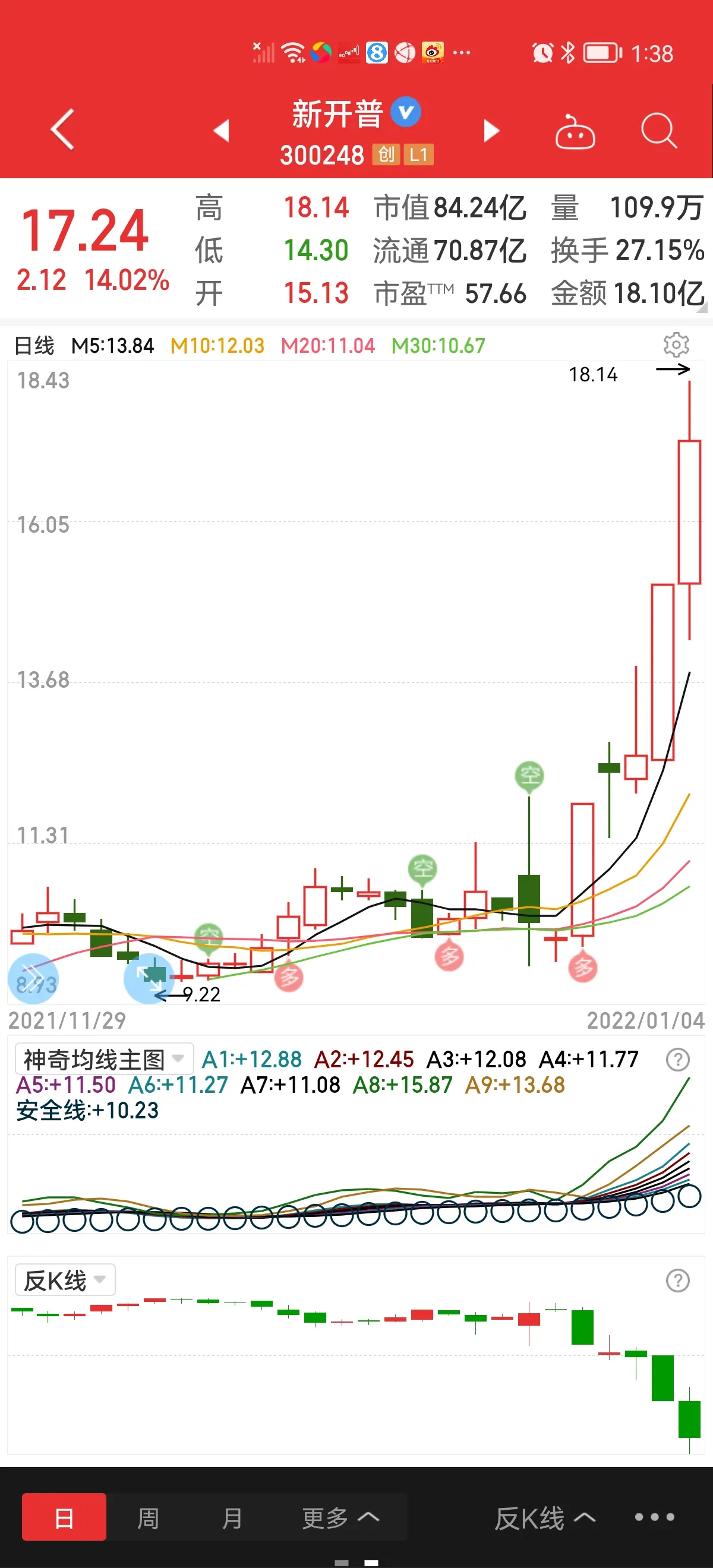713x1568 pixels.
Task: Switch to the 月 monthly chart
Action: pyautogui.click(x=231, y=1518)
